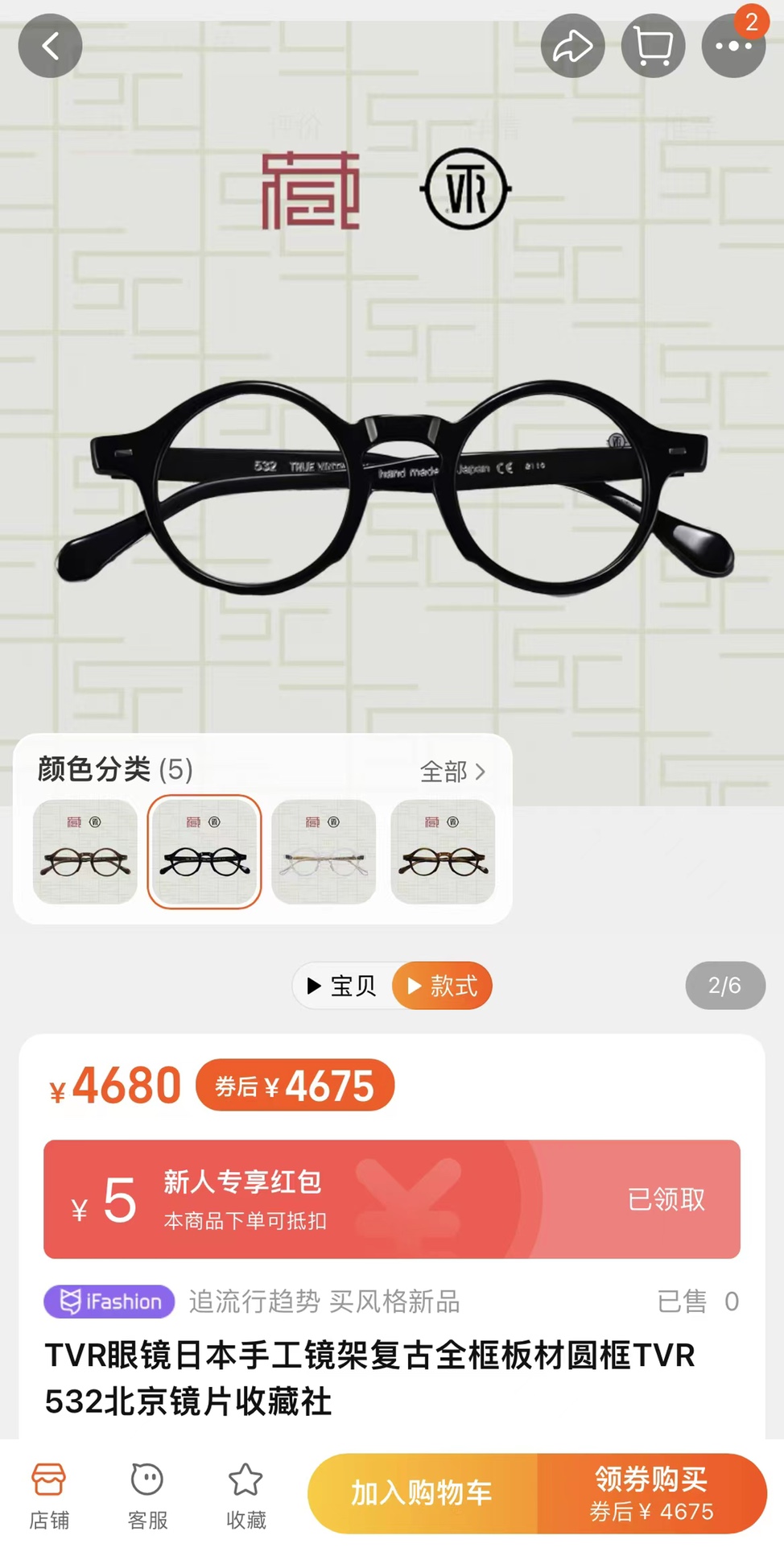Switch to the 款式 media tab
This screenshot has width=784, height=1548.
pos(443,985)
